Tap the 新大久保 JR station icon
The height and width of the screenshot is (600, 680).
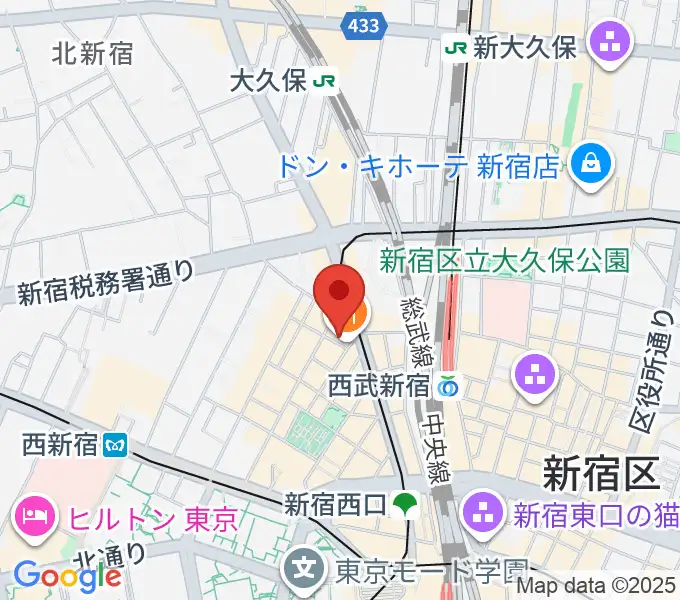[457, 48]
